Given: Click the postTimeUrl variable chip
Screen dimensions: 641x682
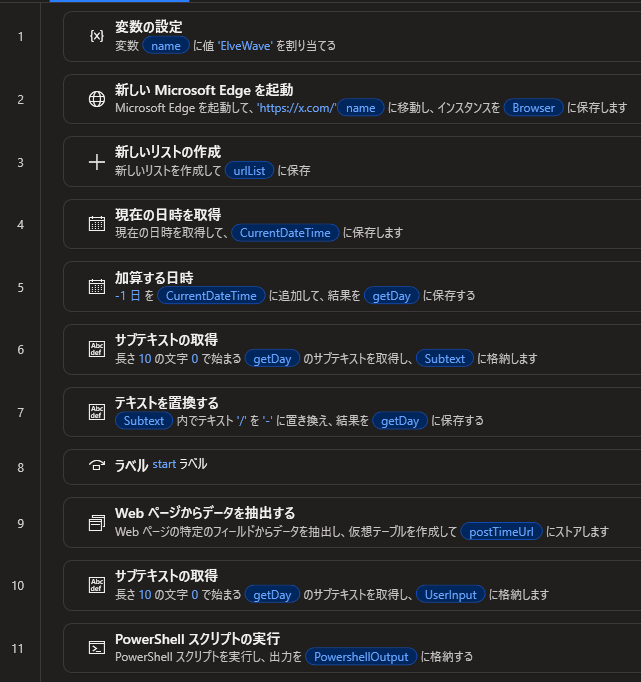Looking at the screenshot, I should pyautogui.click(x=501, y=532).
